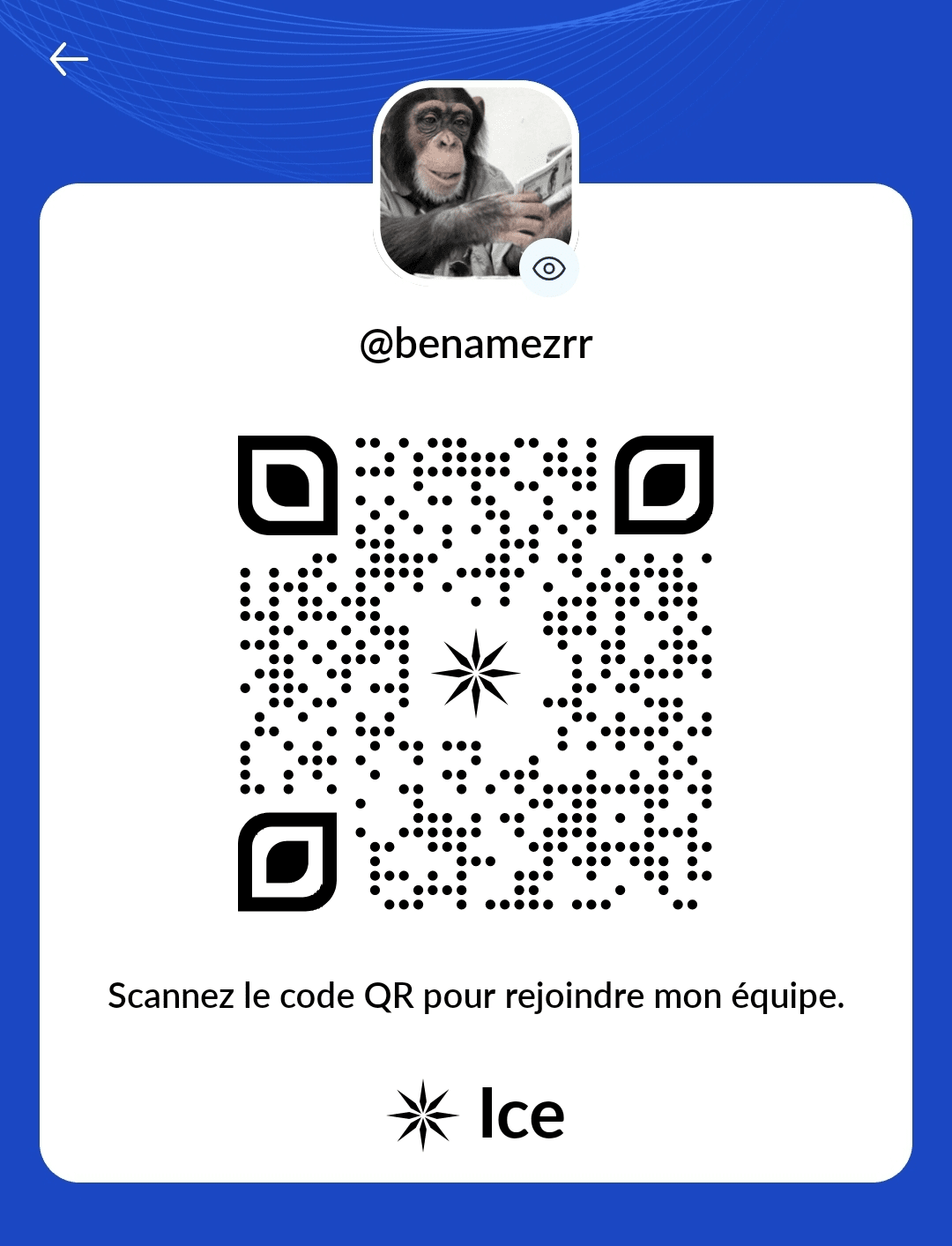Screen dimensions: 952x1246
Task: Tap the eye icon on the profile photo
Action: 549,268
